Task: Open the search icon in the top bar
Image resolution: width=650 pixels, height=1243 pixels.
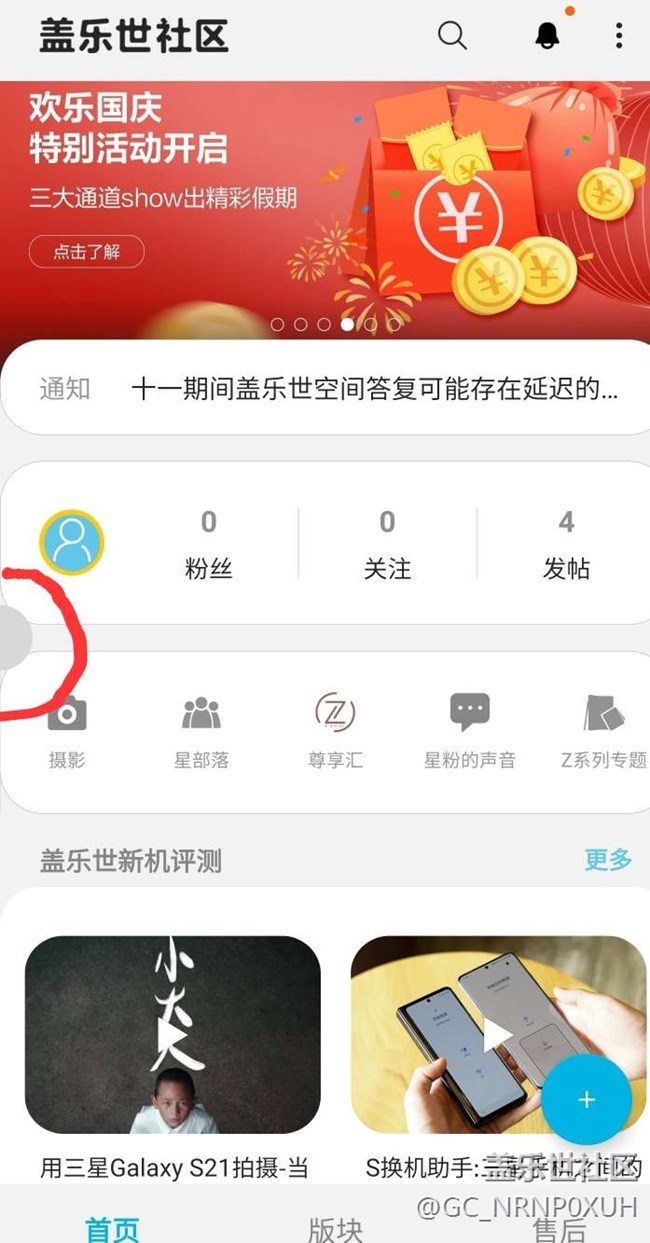Action: [x=452, y=36]
